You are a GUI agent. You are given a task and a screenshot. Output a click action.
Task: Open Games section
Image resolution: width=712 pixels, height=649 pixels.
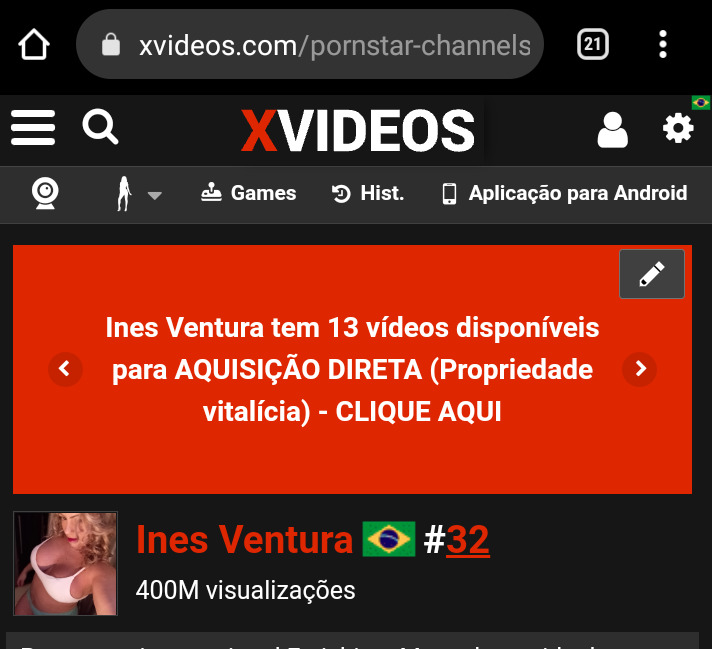249,193
